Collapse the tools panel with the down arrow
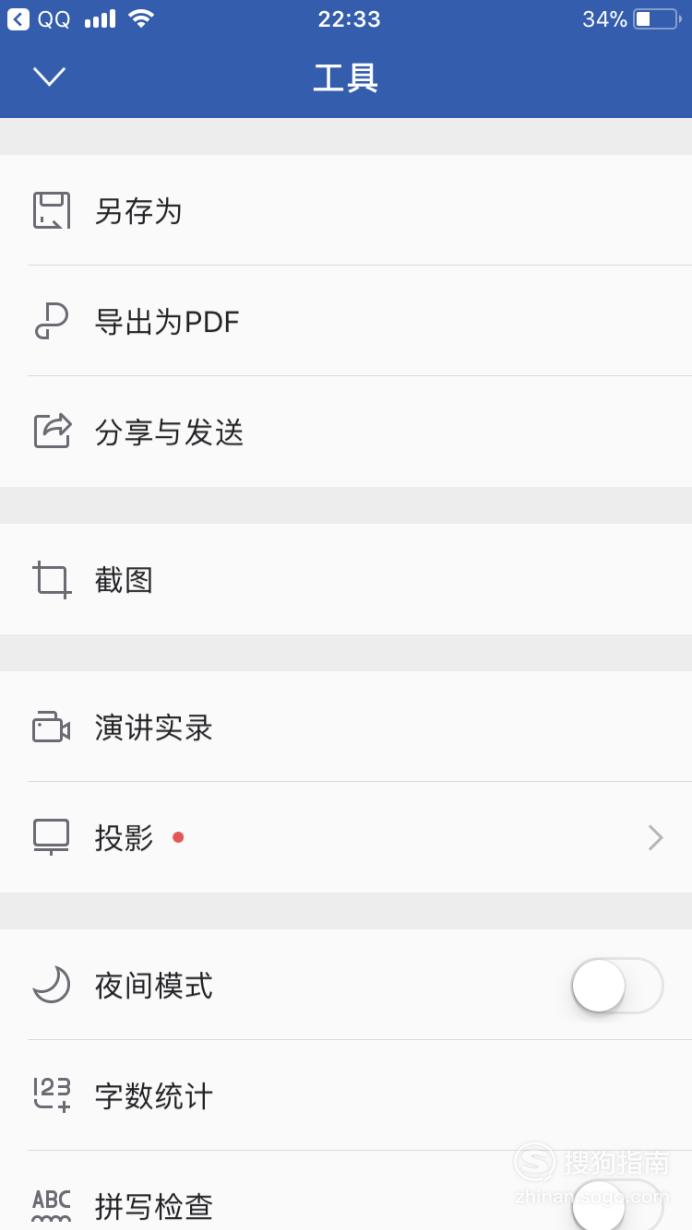The height and width of the screenshot is (1230, 692). click(49, 77)
